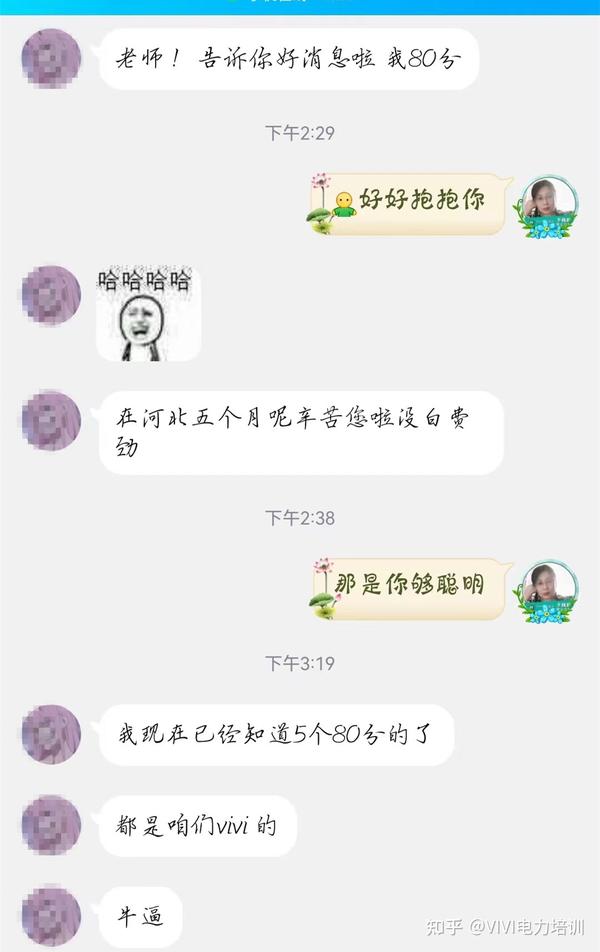This screenshot has height=952, width=600.
Task: Open sender's avatar beside 好好抱抱你 message
Action: pos(548,205)
